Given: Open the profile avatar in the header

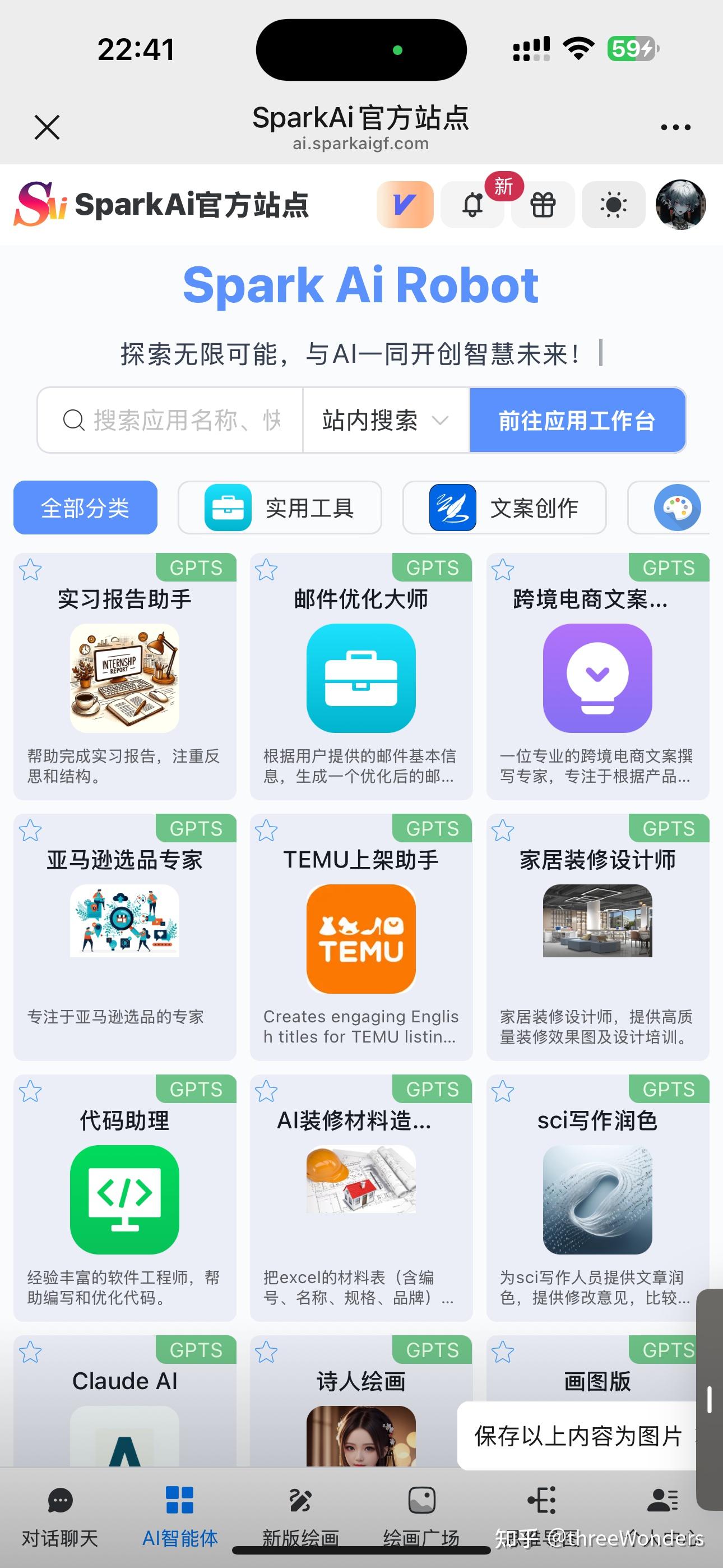Looking at the screenshot, I should pyautogui.click(x=682, y=205).
